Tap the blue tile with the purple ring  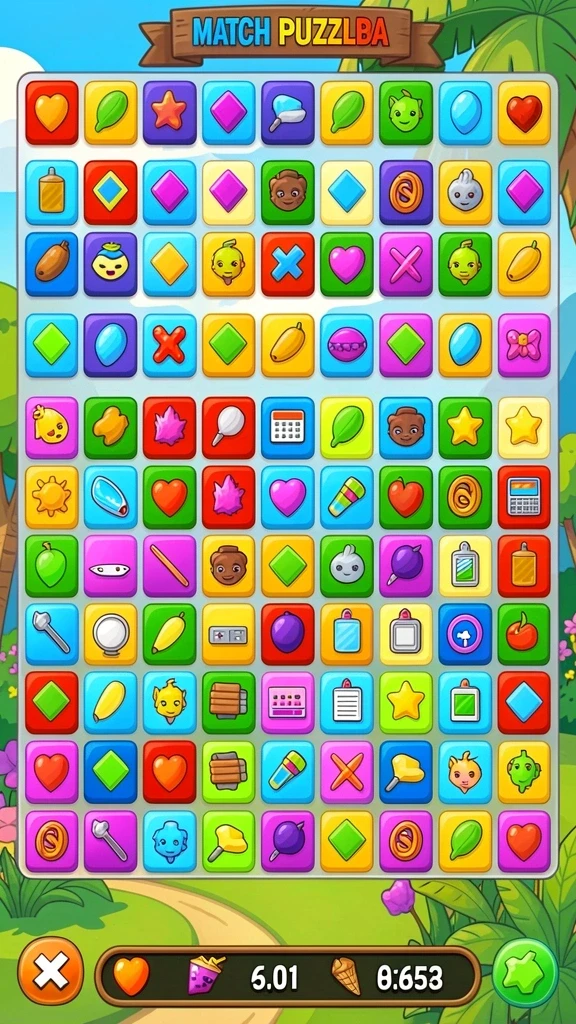pos(465,634)
